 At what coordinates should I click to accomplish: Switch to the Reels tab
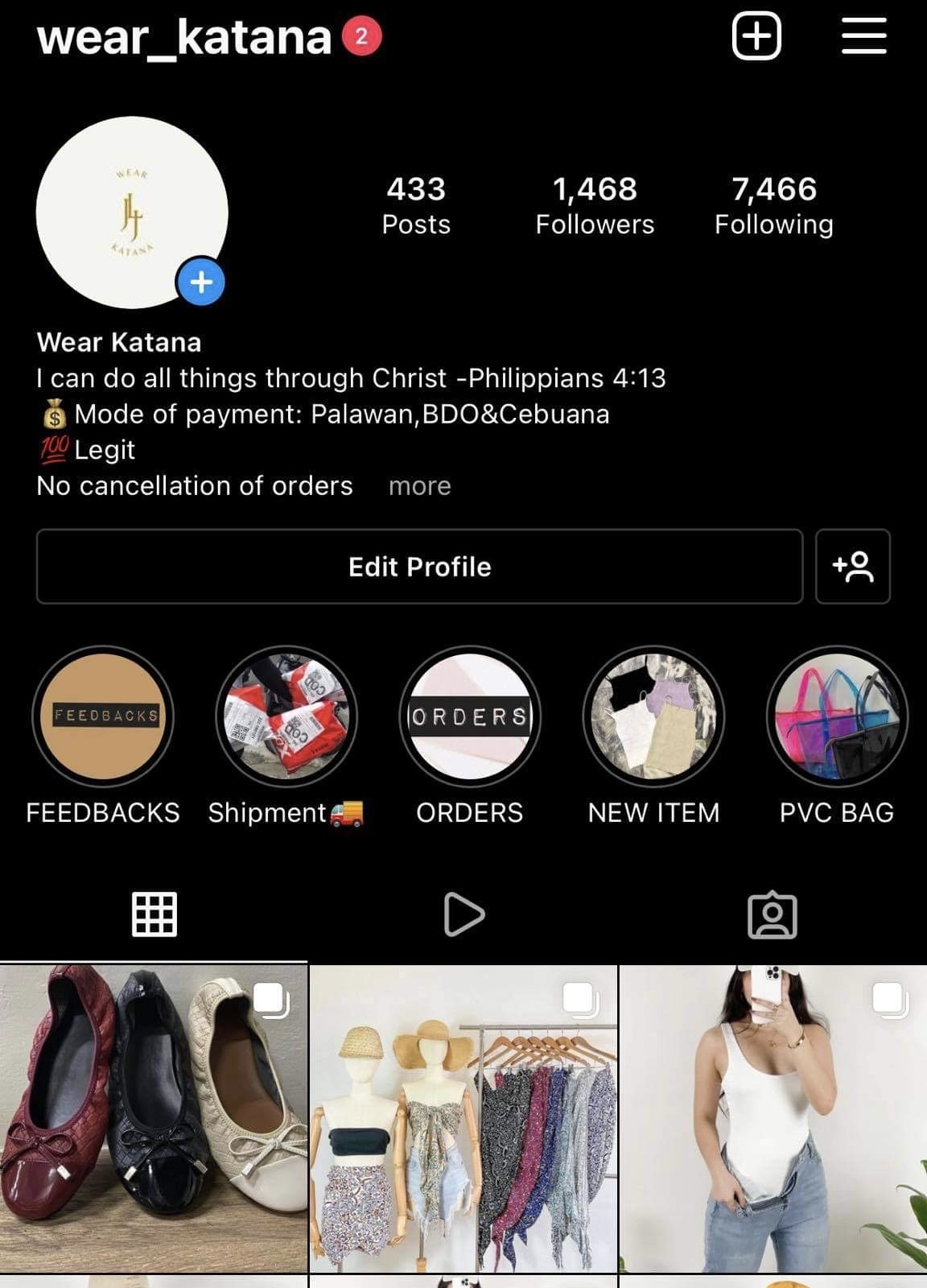[463, 914]
